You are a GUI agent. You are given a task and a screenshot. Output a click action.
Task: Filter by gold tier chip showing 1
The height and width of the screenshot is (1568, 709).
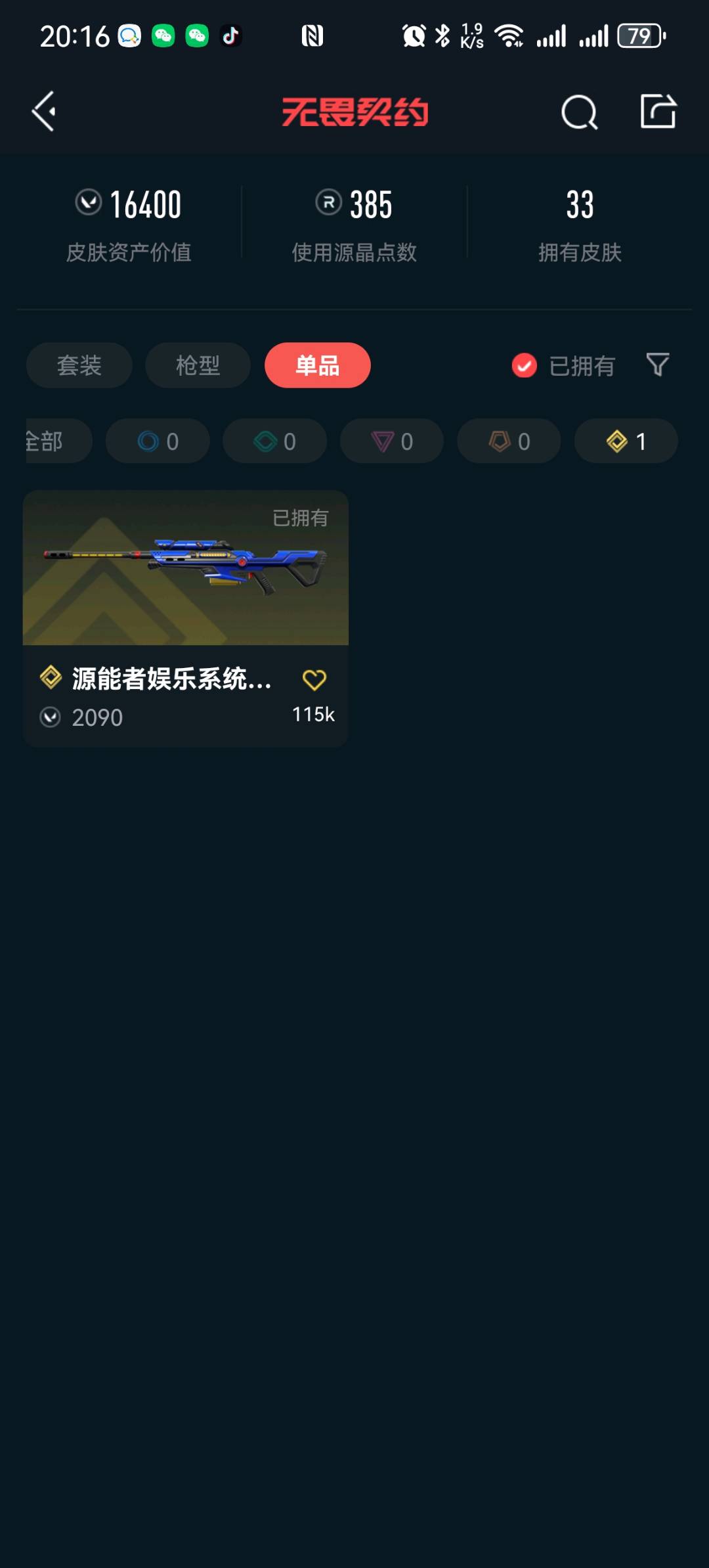coord(626,441)
